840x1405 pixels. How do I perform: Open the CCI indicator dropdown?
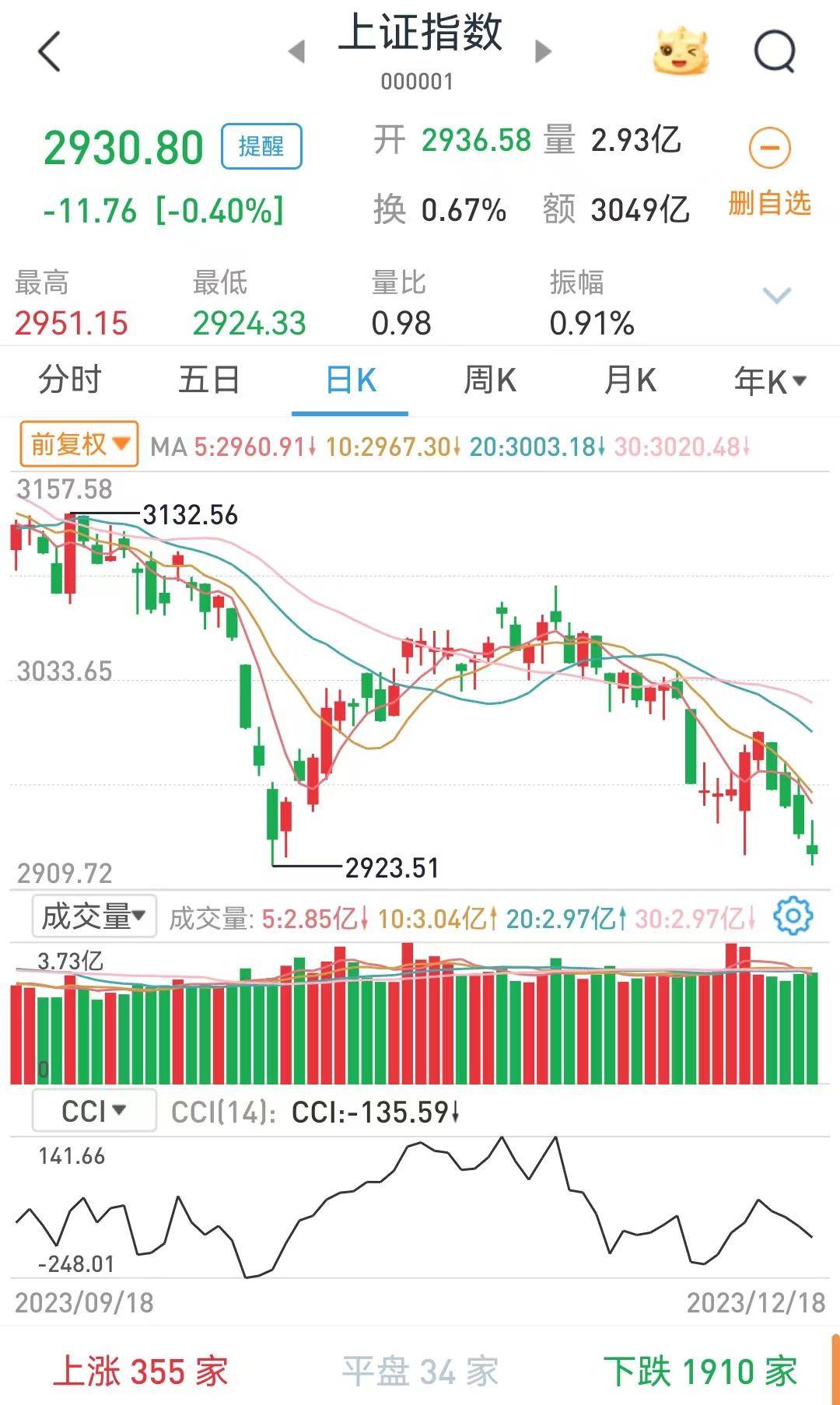point(93,1111)
